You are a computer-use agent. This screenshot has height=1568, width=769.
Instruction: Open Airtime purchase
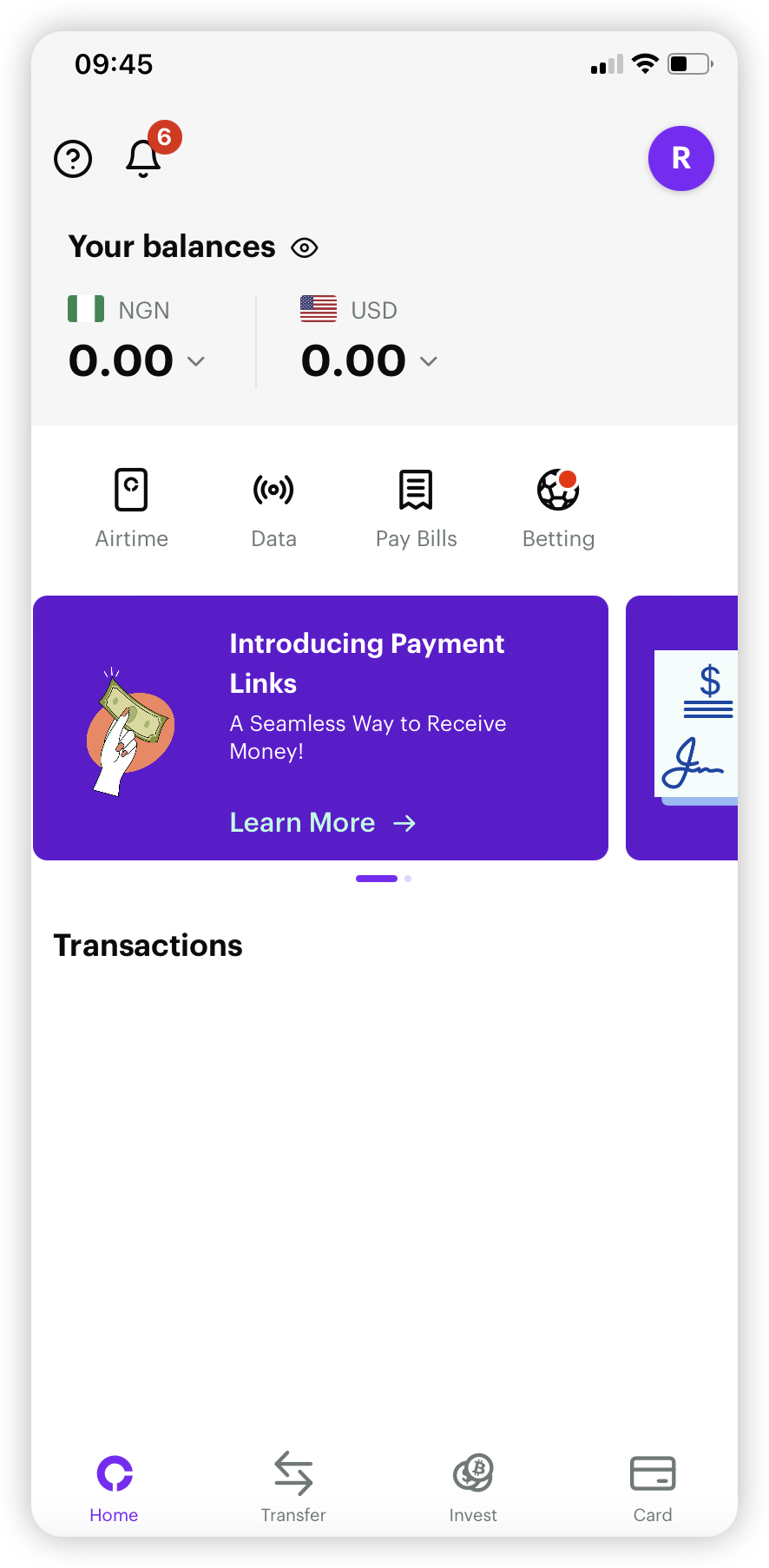(x=131, y=508)
